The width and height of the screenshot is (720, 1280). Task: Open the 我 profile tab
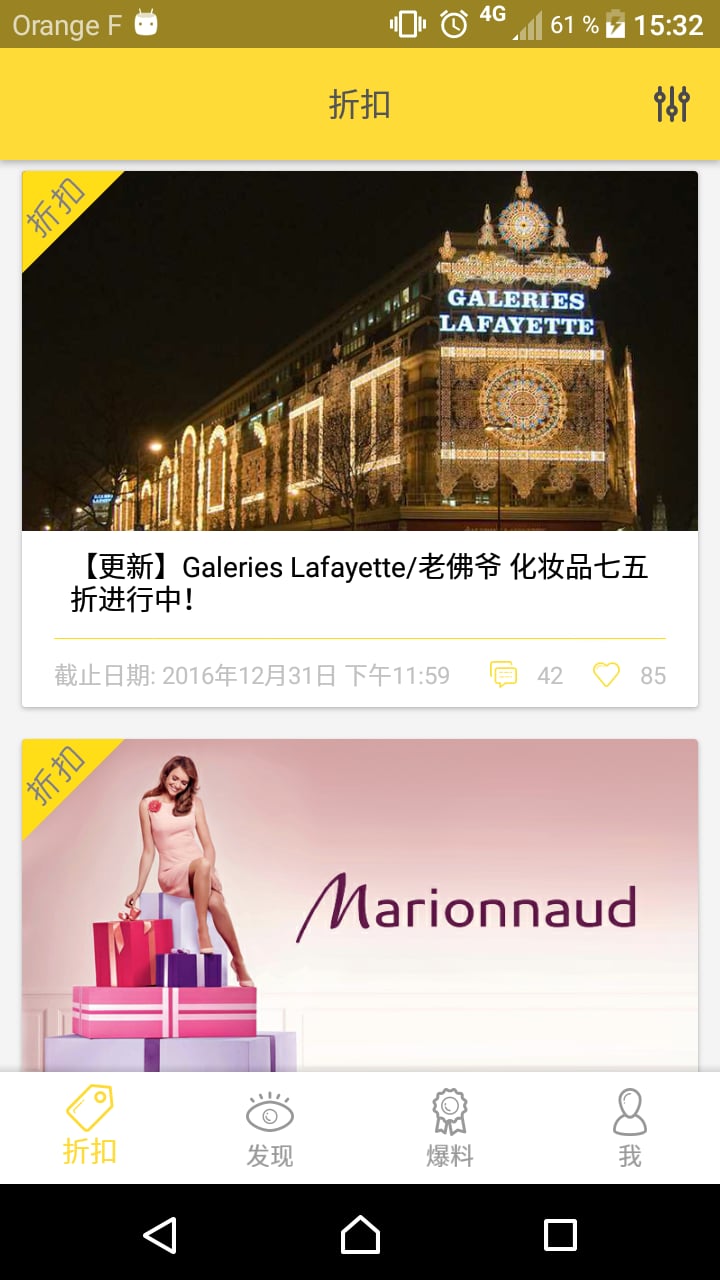pyautogui.click(x=630, y=1128)
